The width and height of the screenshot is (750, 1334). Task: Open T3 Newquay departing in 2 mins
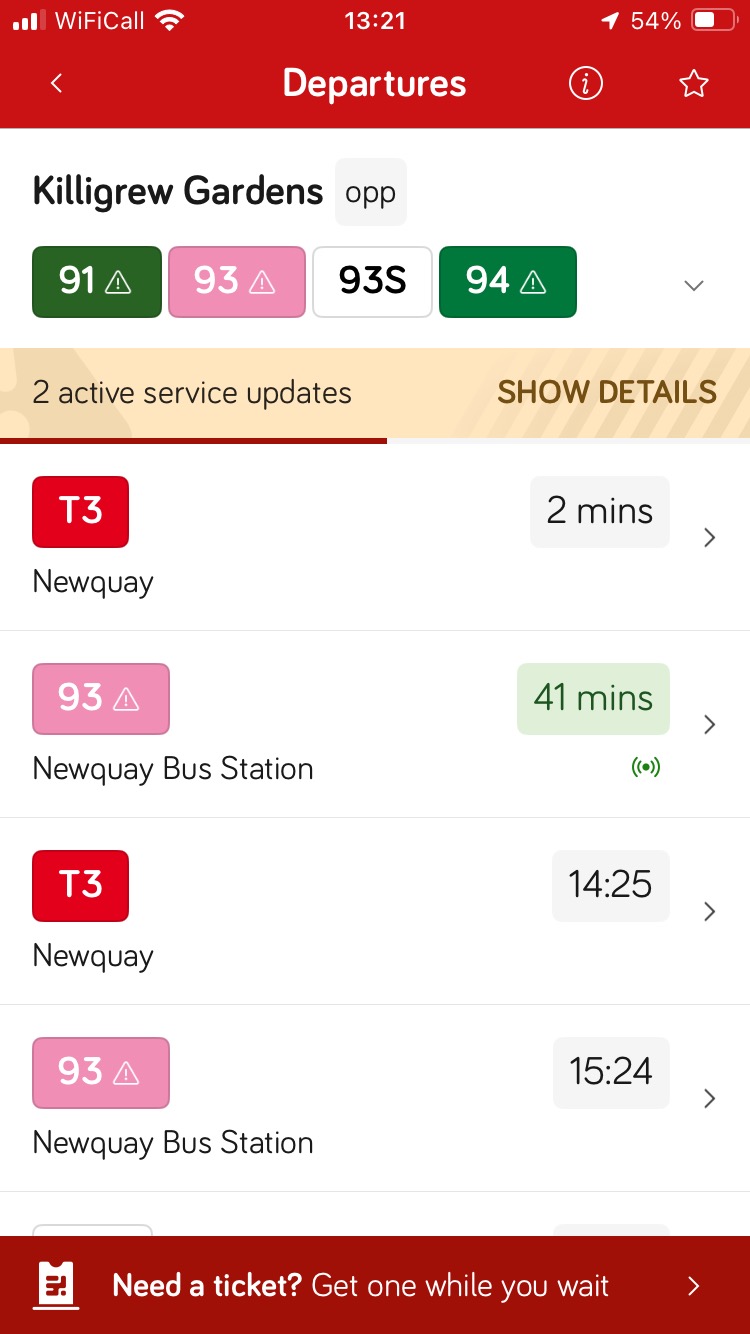point(375,537)
